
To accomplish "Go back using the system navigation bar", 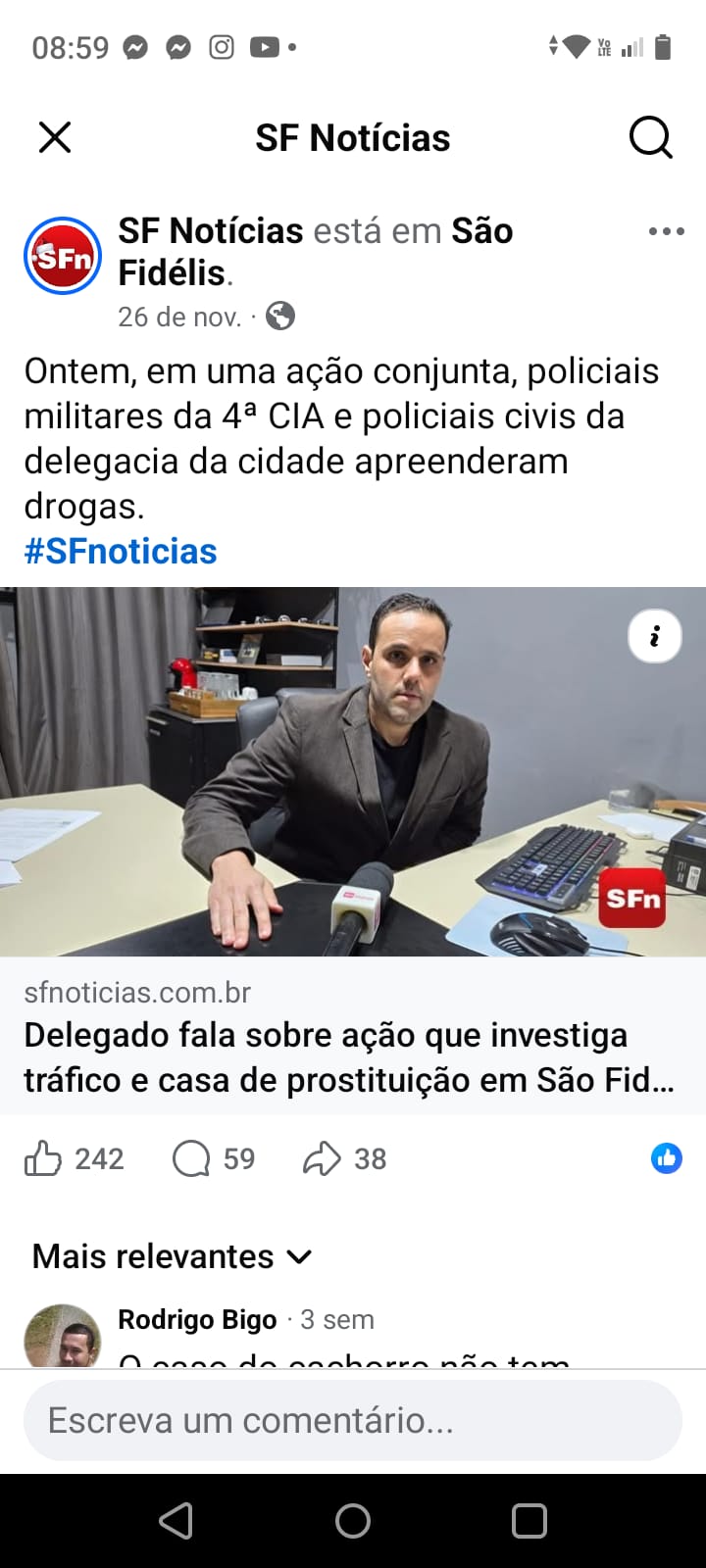I will point(176,1521).
